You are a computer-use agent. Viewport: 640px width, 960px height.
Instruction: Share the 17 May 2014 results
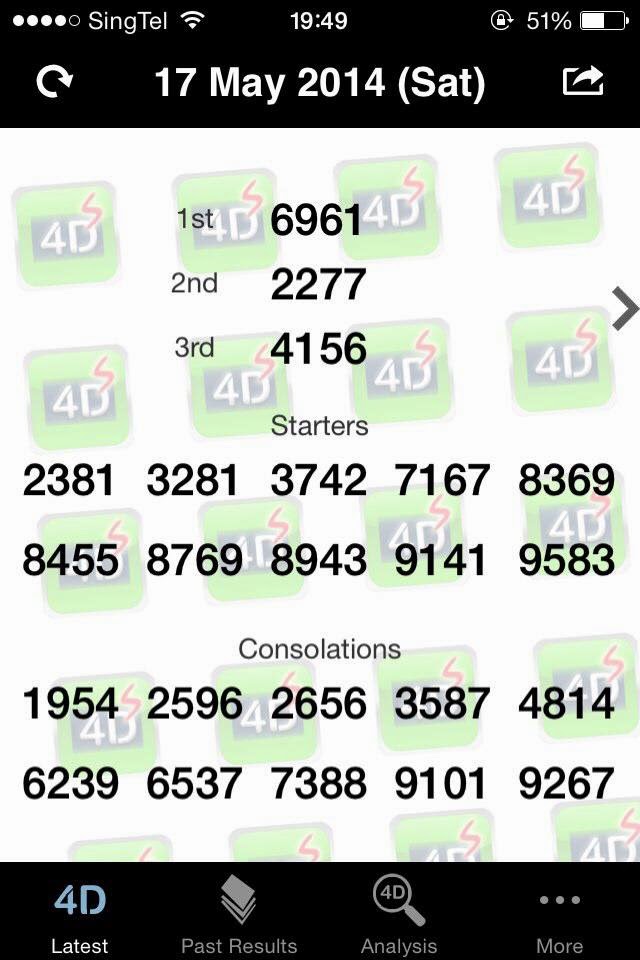point(582,81)
